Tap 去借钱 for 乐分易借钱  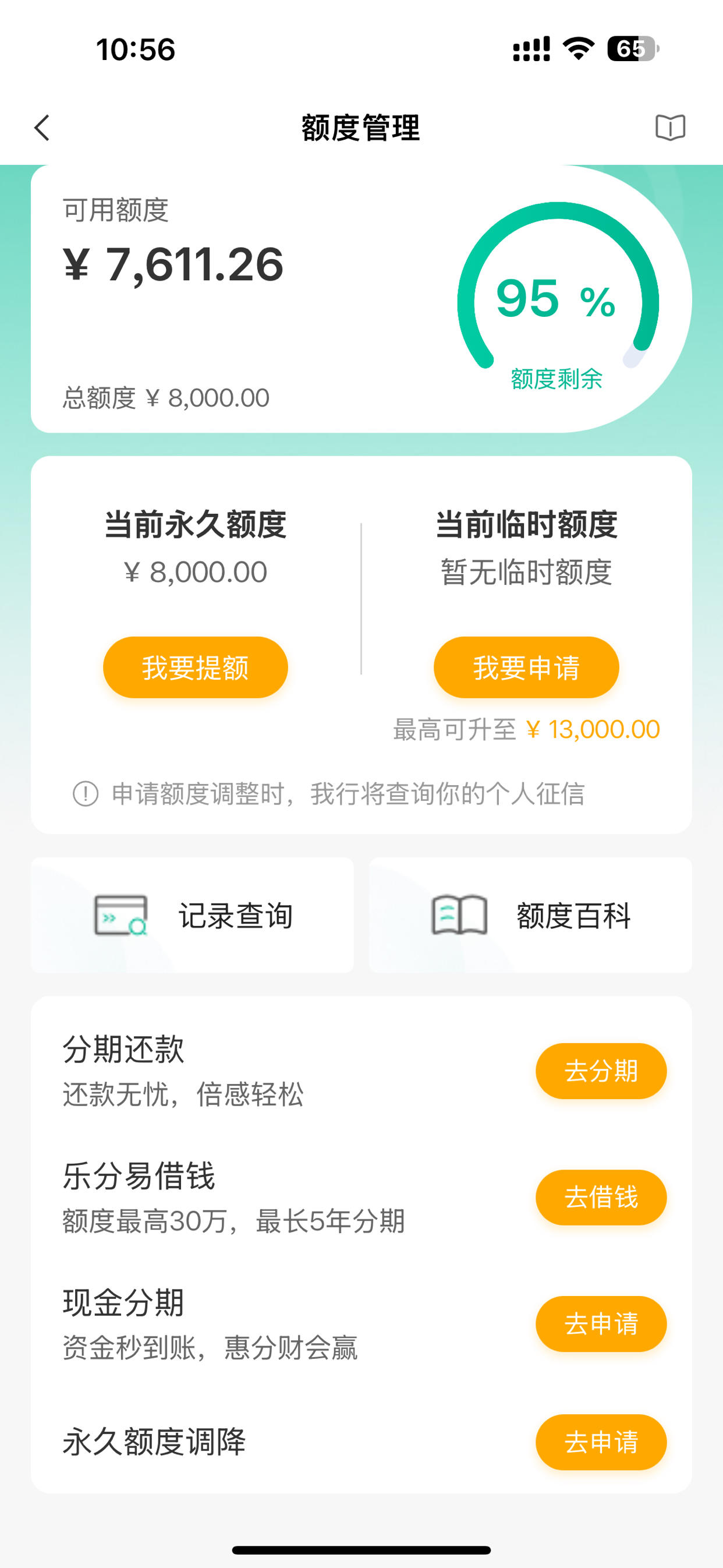click(x=601, y=1198)
